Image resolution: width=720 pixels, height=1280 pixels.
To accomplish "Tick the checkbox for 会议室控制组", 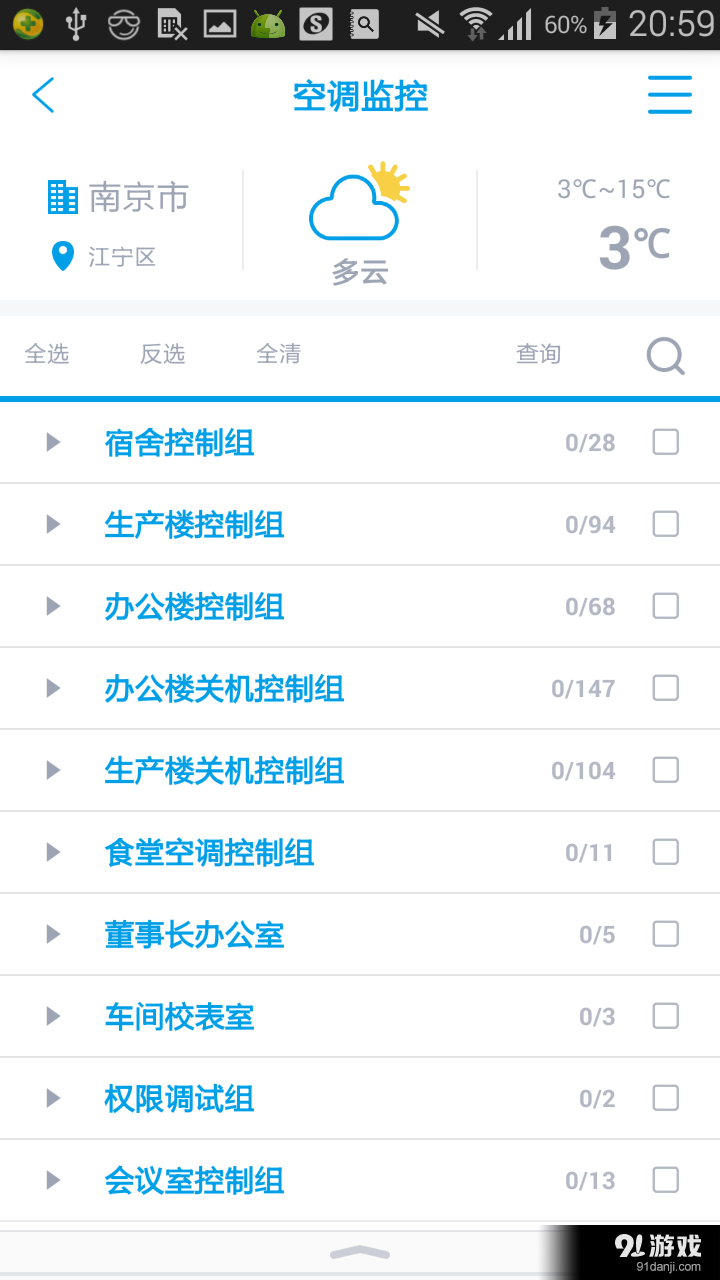I will coord(665,1180).
